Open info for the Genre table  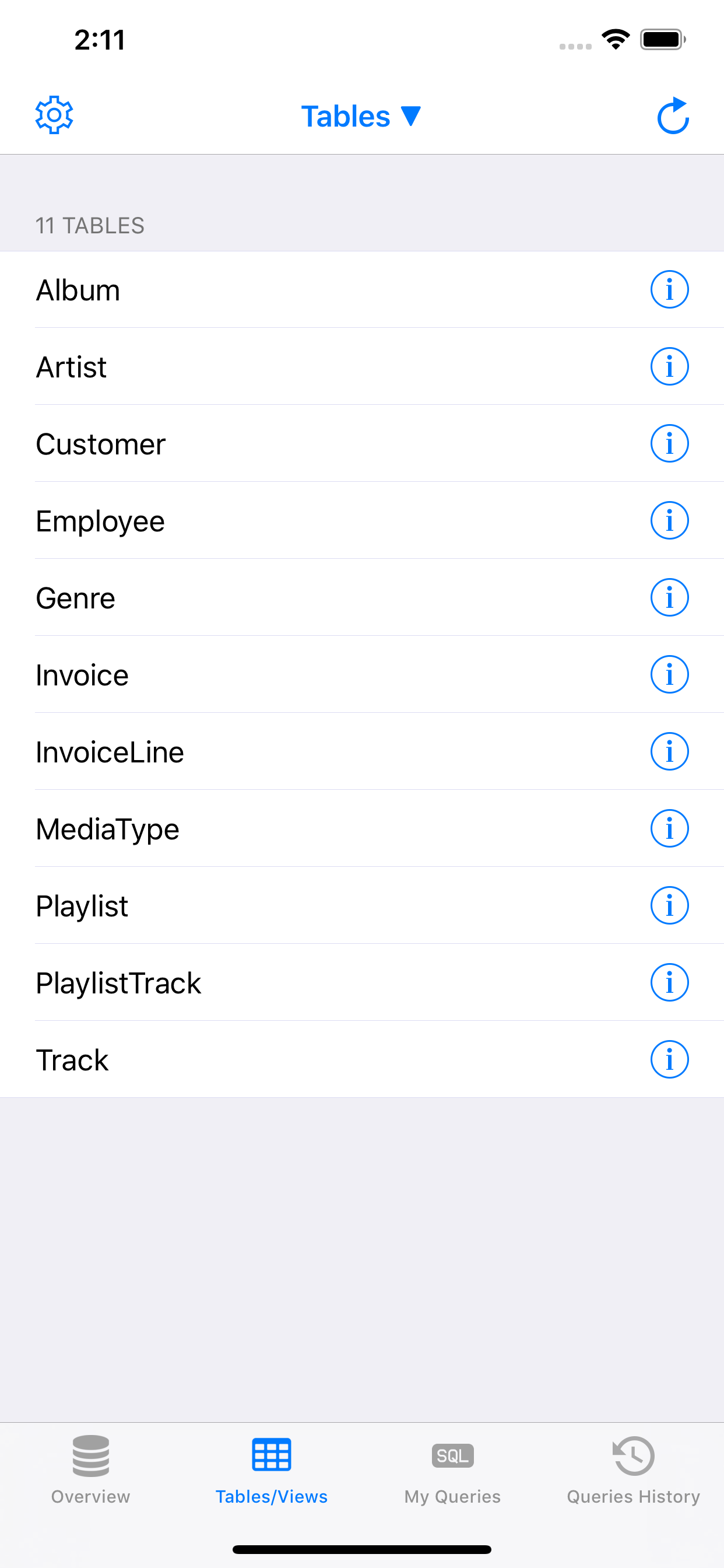coord(669,597)
